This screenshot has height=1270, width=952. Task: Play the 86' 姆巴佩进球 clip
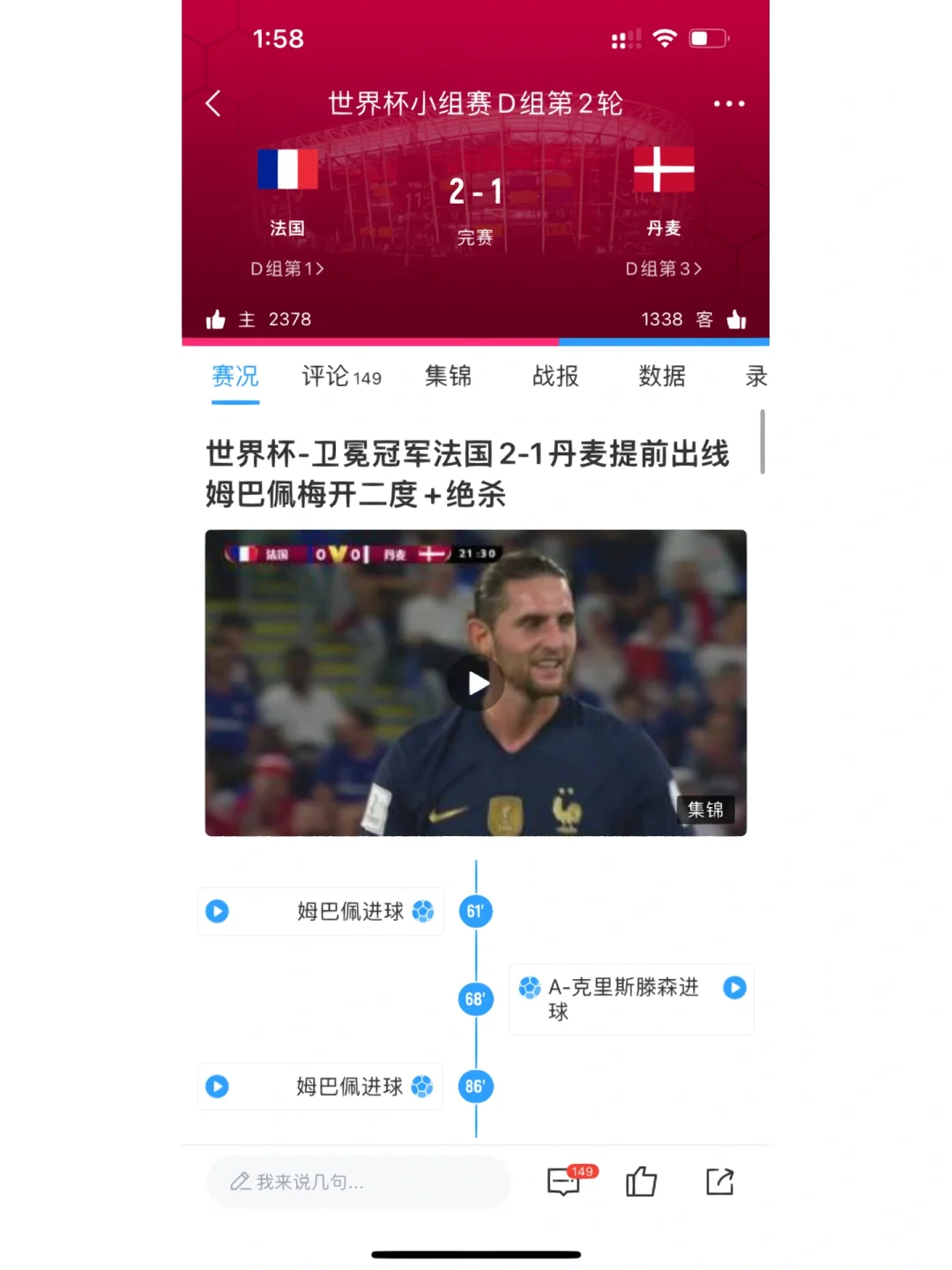pyautogui.click(x=218, y=1087)
